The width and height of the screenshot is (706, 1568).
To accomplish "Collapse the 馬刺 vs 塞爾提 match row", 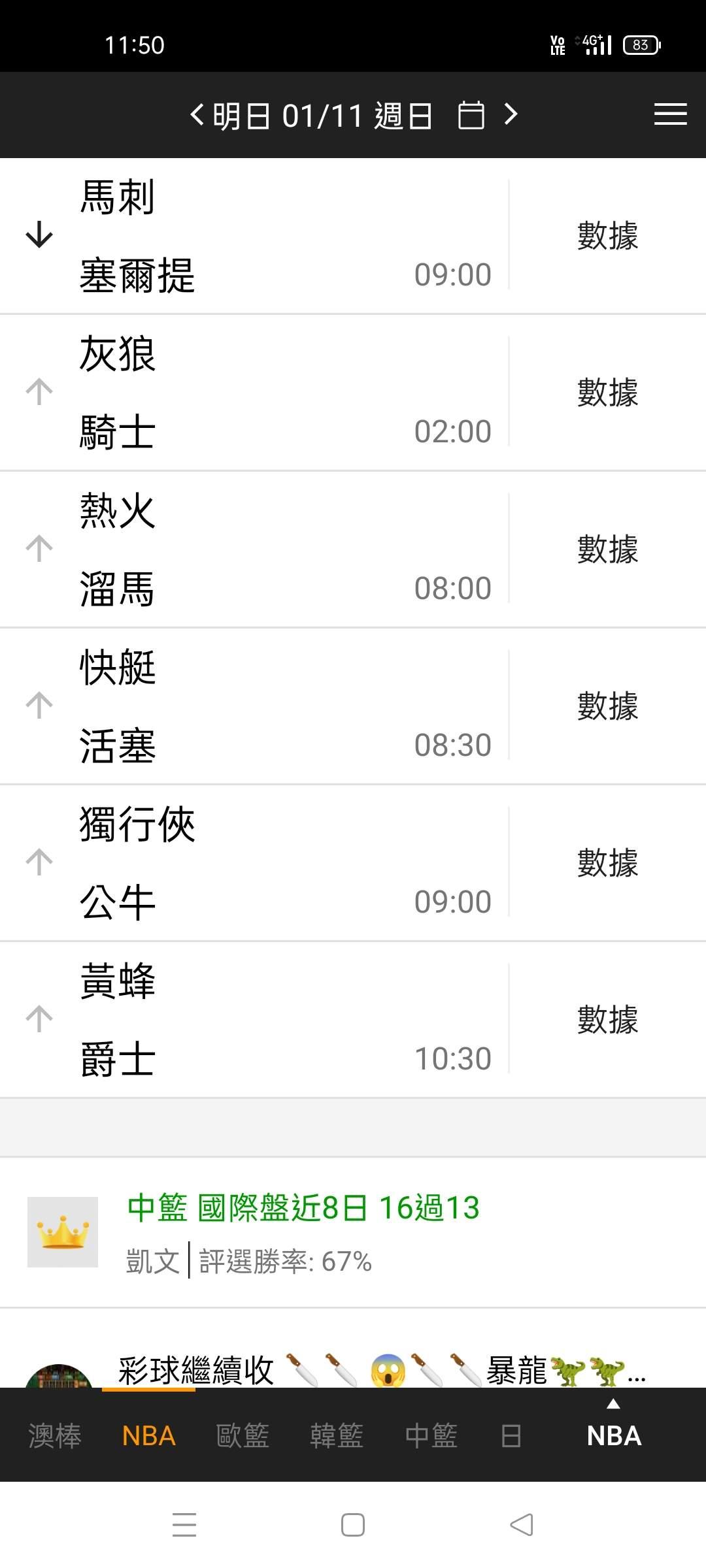I will click(39, 235).
